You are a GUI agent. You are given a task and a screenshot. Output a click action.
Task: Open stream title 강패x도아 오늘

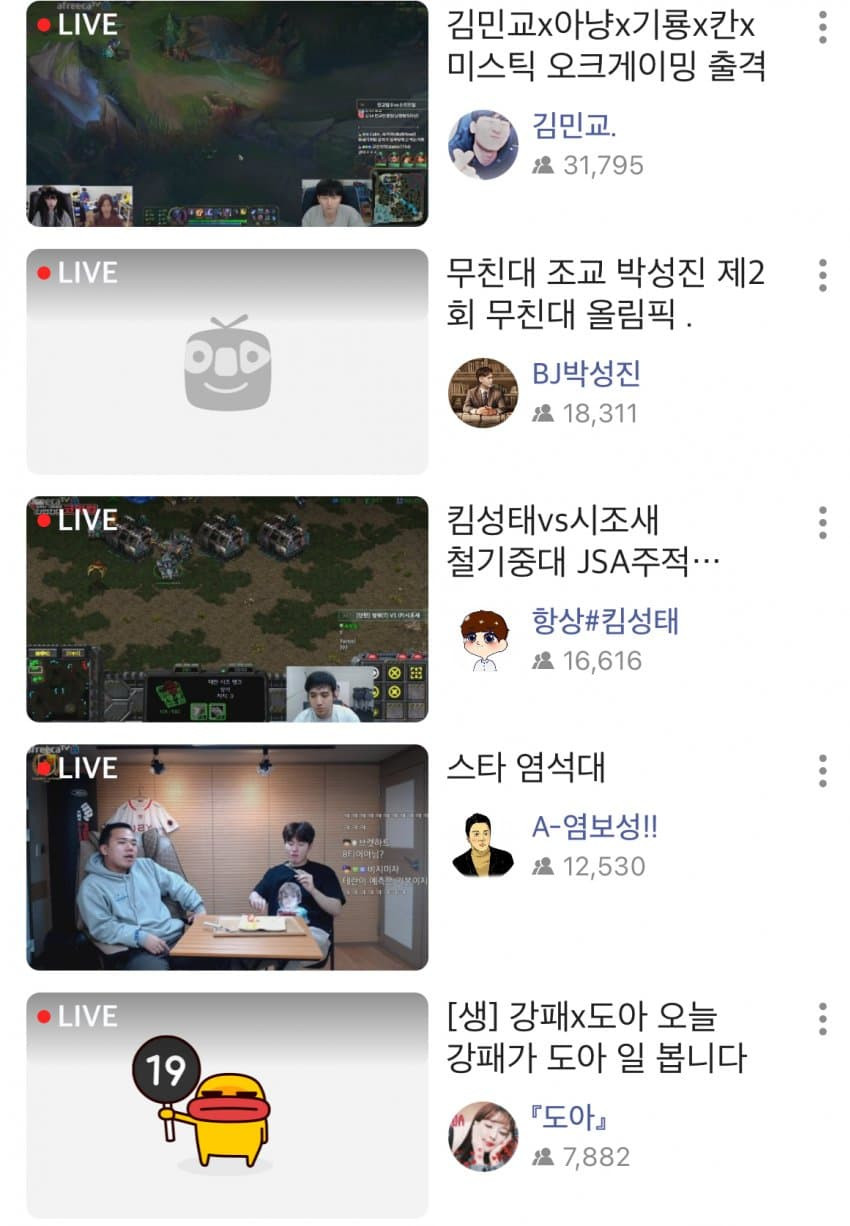click(x=597, y=1037)
